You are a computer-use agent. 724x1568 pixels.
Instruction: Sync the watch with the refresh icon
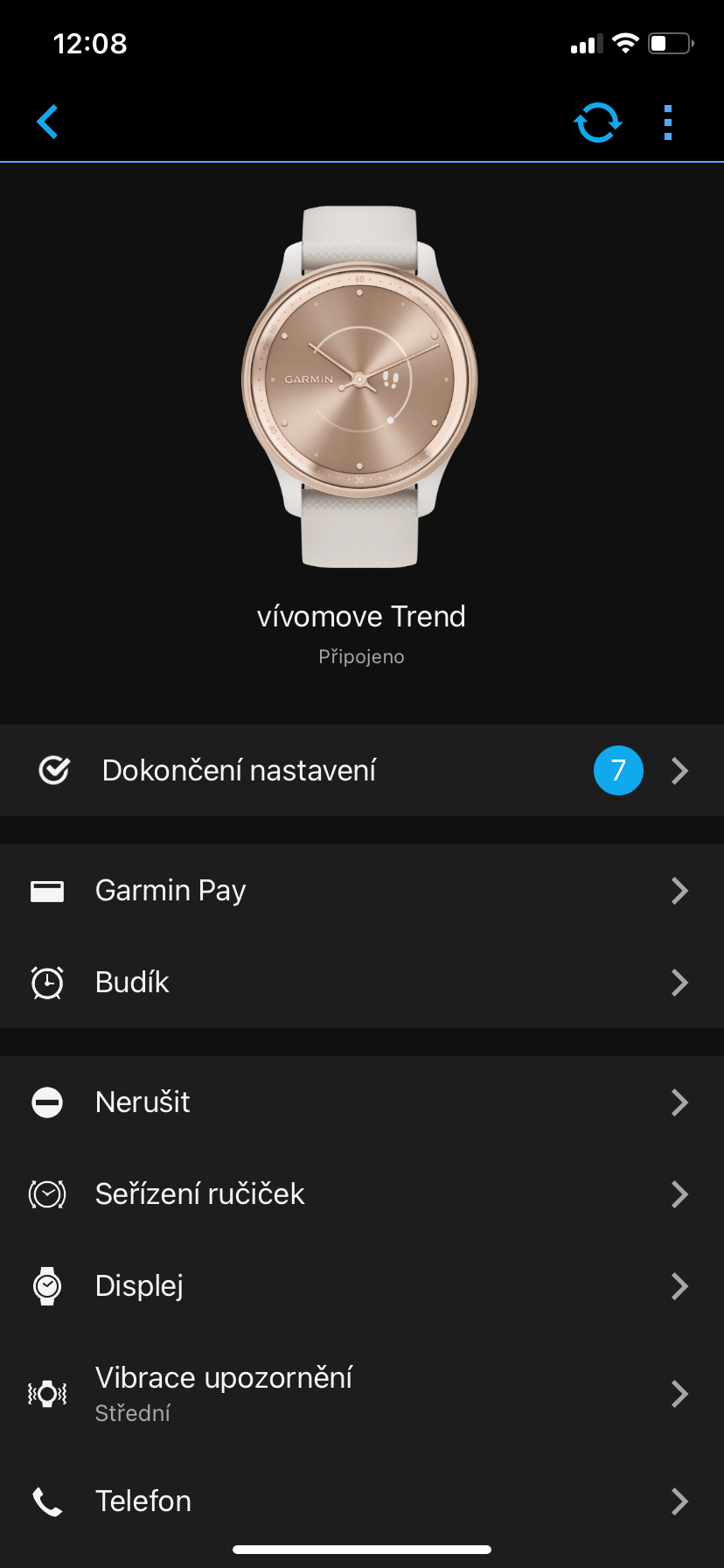tap(597, 122)
